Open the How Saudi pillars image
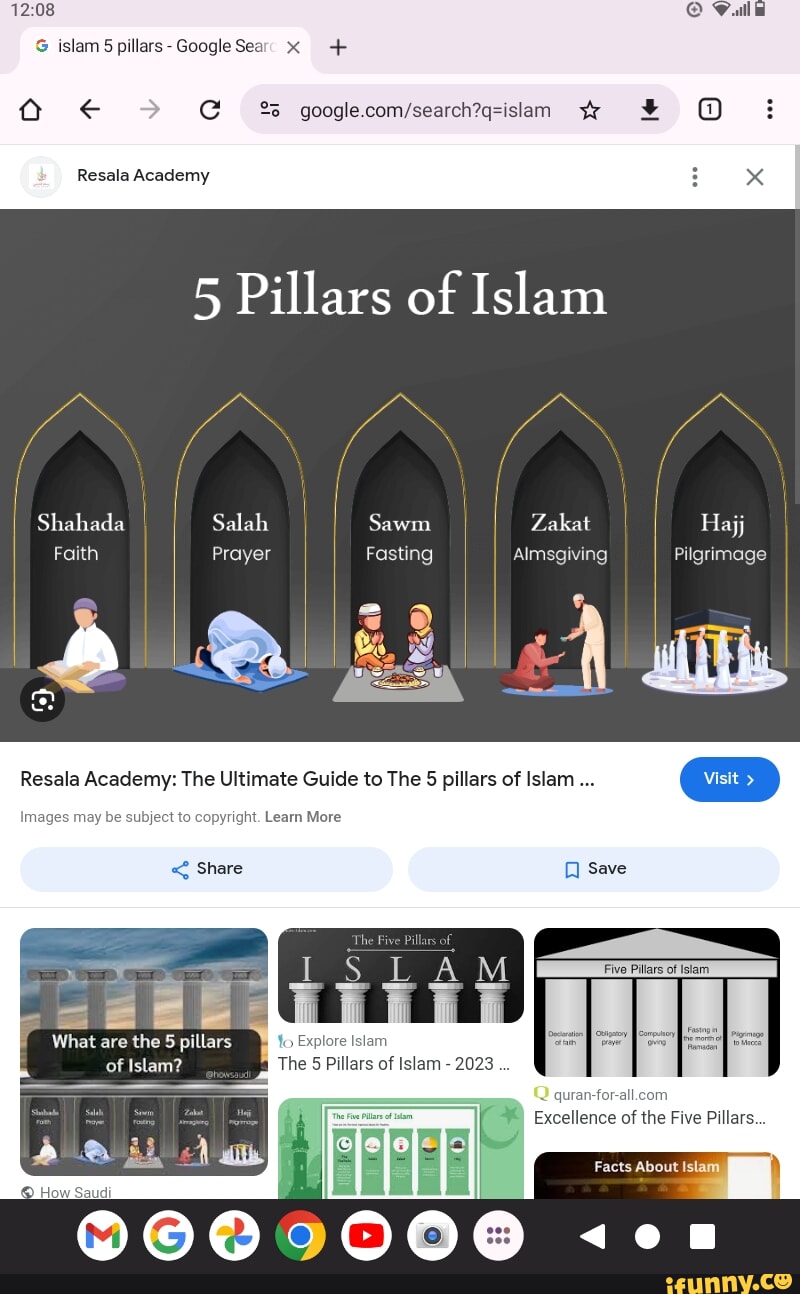The height and width of the screenshot is (1294, 800). 144,1050
